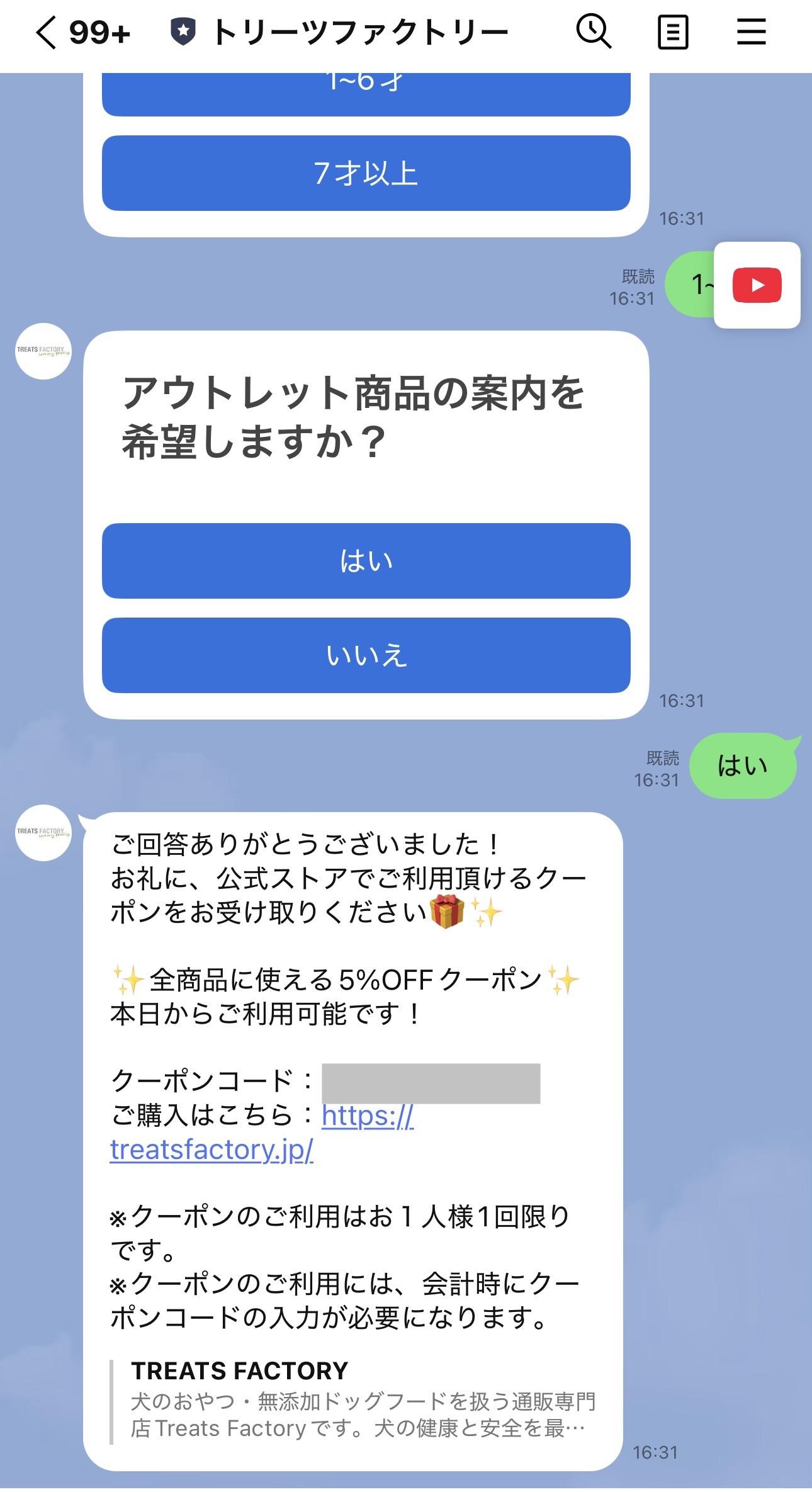This screenshot has height=1492, width=812.
Task: Choose いいえ for outlet product info
Action: click(x=366, y=655)
